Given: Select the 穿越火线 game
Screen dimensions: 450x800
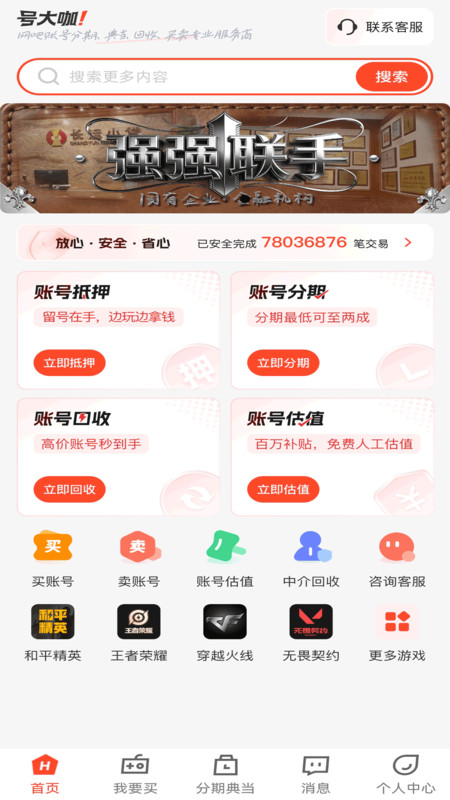Looking at the screenshot, I should pyautogui.click(x=225, y=633).
